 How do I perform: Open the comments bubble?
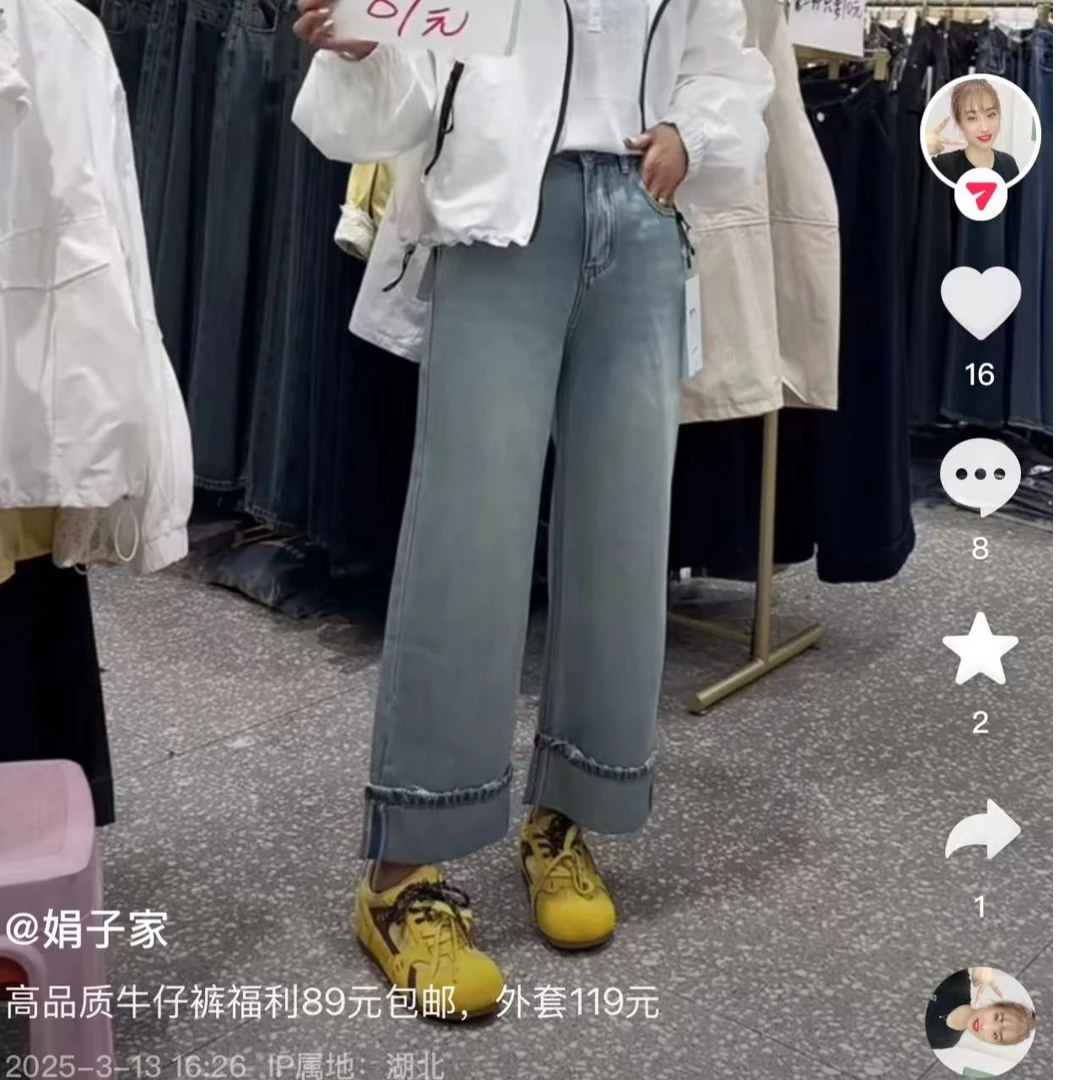[x=980, y=477]
